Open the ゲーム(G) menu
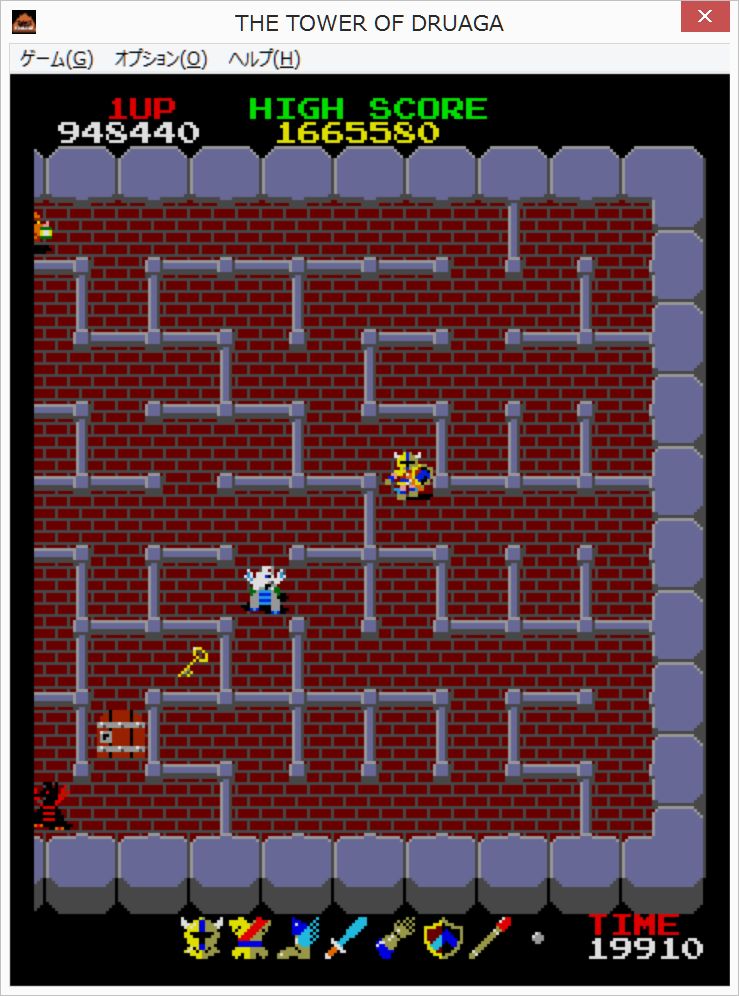Image resolution: width=739 pixels, height=996 pixels. click(x=56, y=59)
